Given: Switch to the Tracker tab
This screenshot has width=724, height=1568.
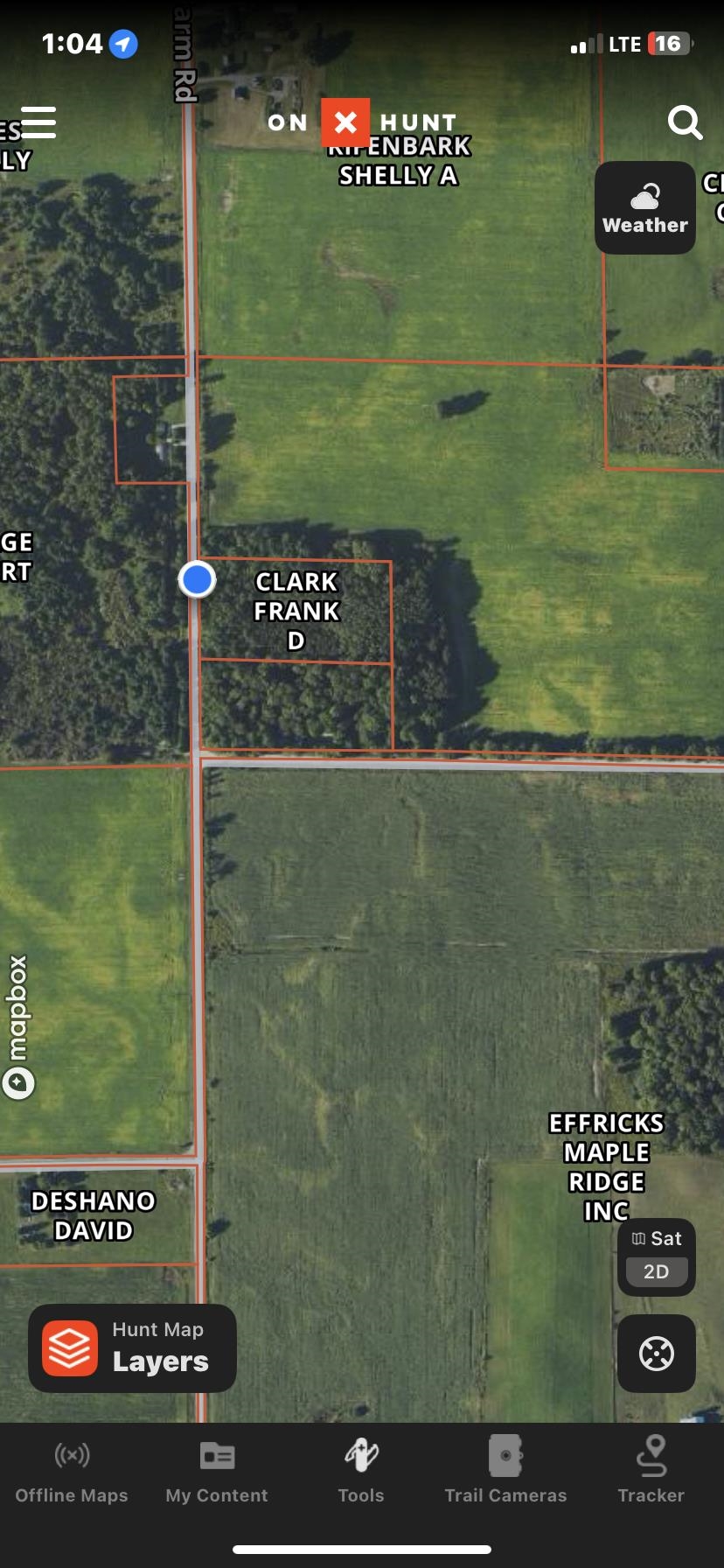Looking at the screenshot, I should 651,1472.
